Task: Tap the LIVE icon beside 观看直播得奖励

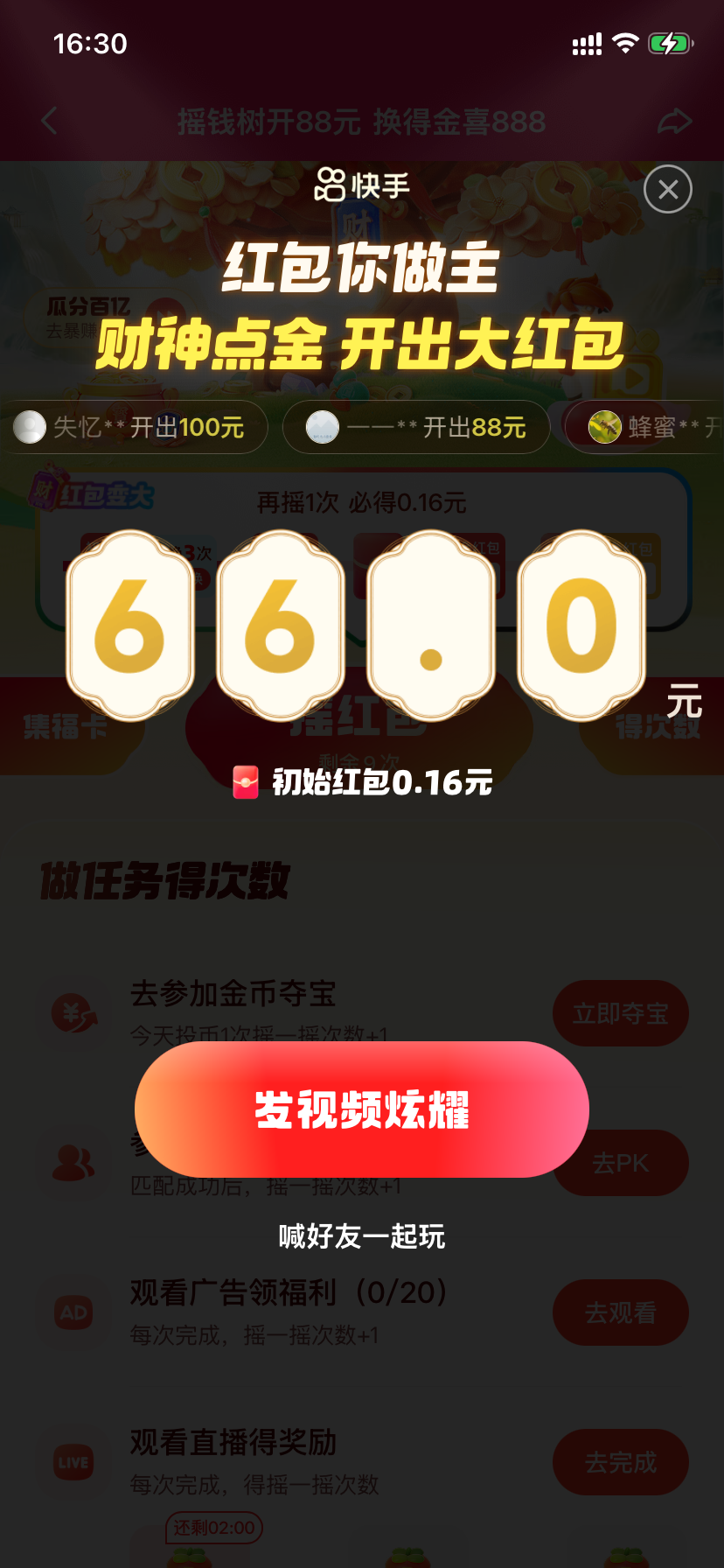Action: (74, 1462)
